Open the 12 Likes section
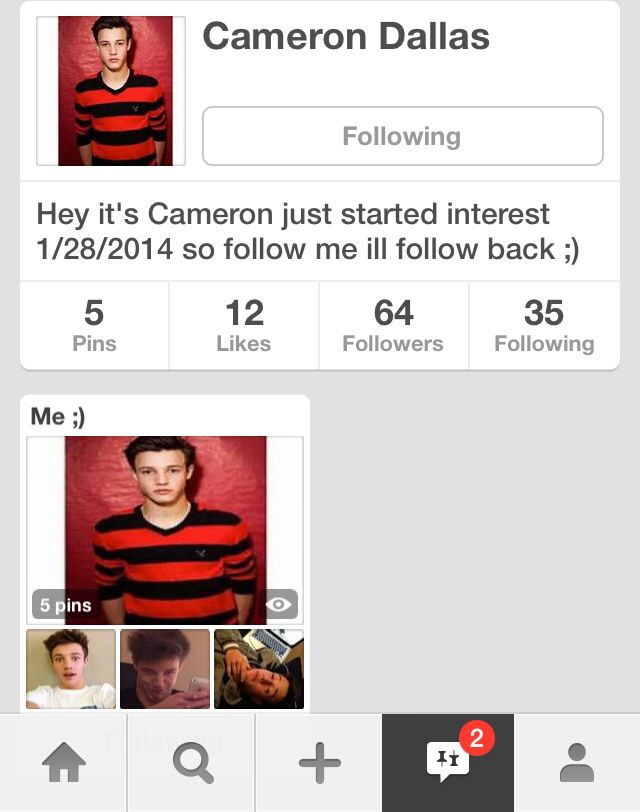 click(x=244, y=326)
